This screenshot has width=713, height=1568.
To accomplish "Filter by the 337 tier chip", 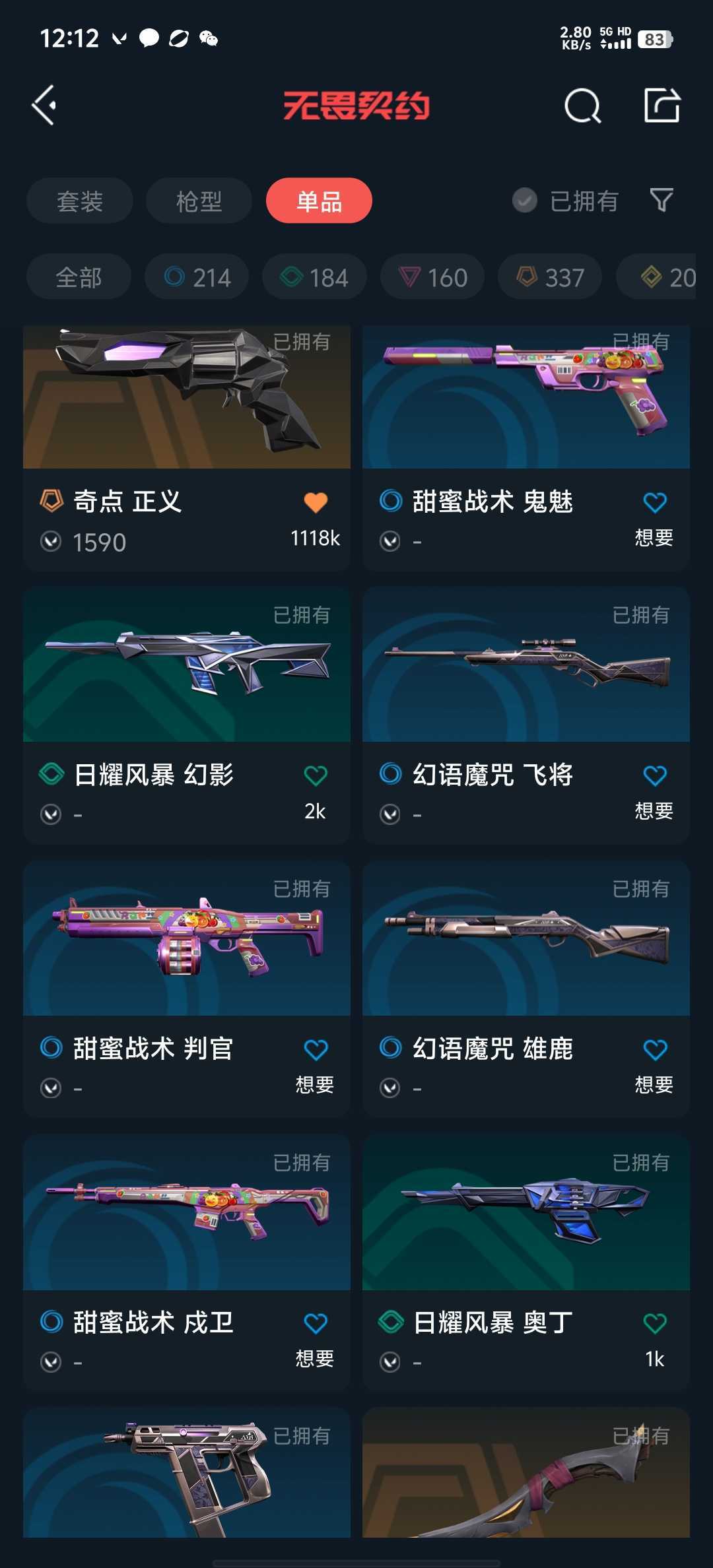I will [550, 277].
